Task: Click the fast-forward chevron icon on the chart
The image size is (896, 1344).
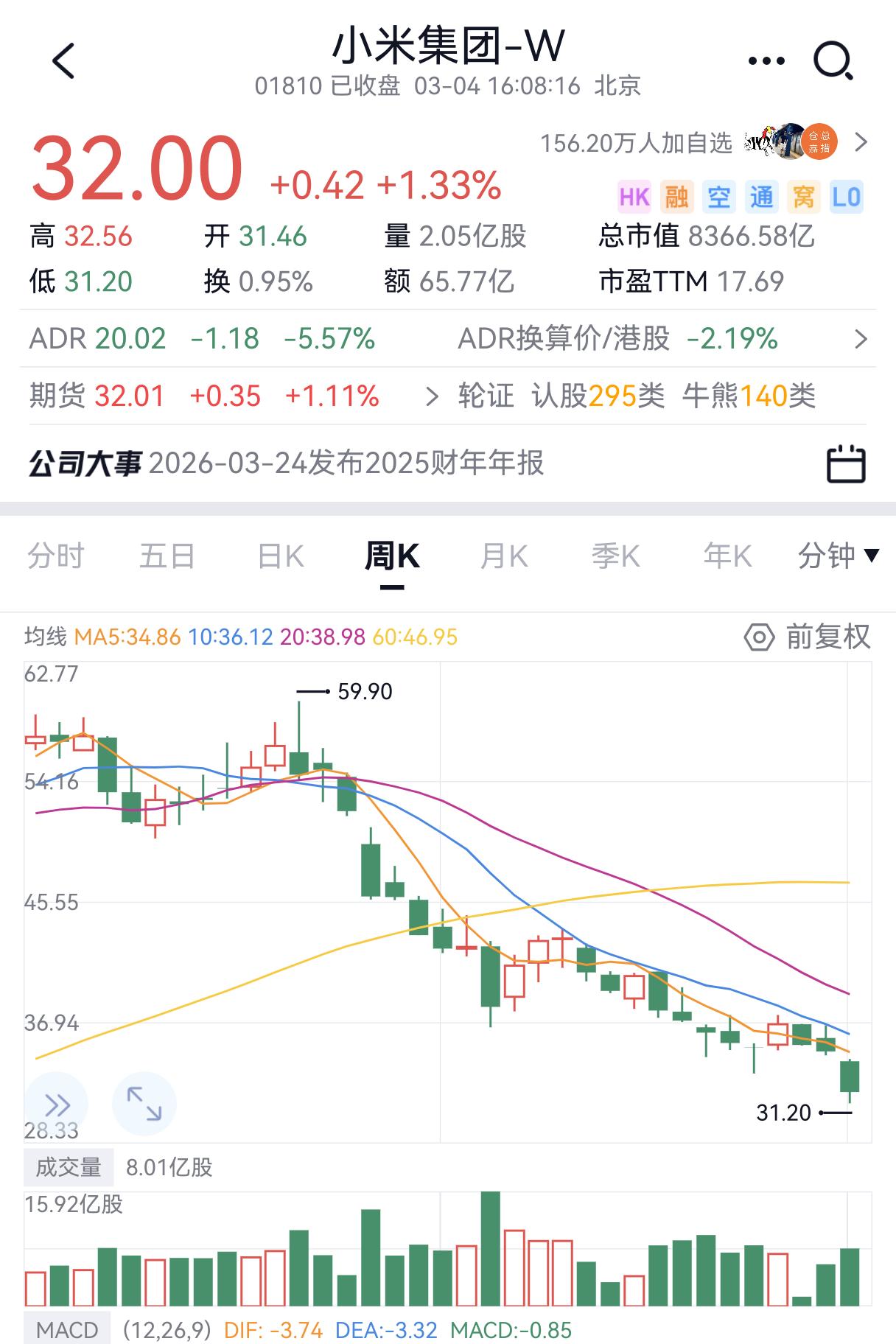Action: pyautogui.click(x=57, y=1103)
